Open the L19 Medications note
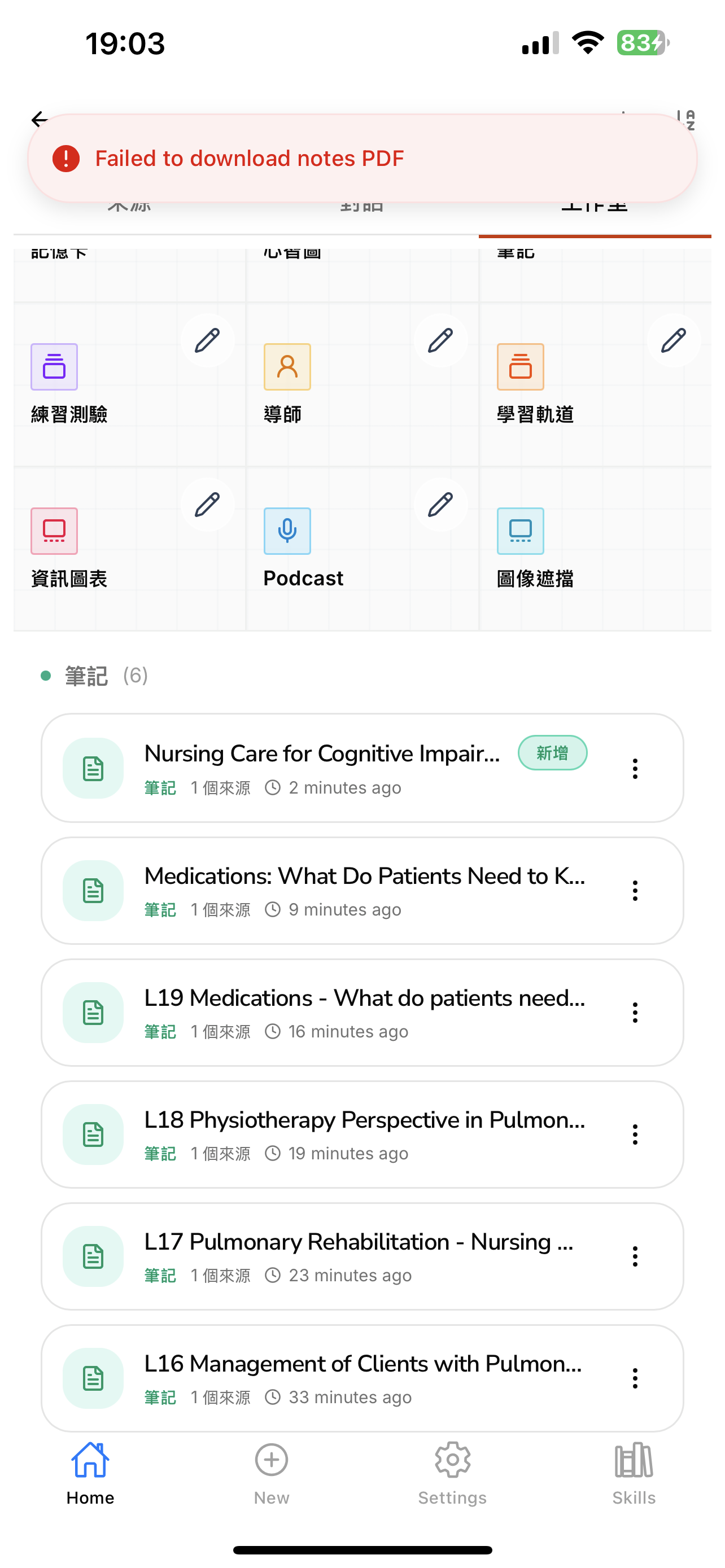This screenshot has height=1568, width=725. [x=362, y=1012]
